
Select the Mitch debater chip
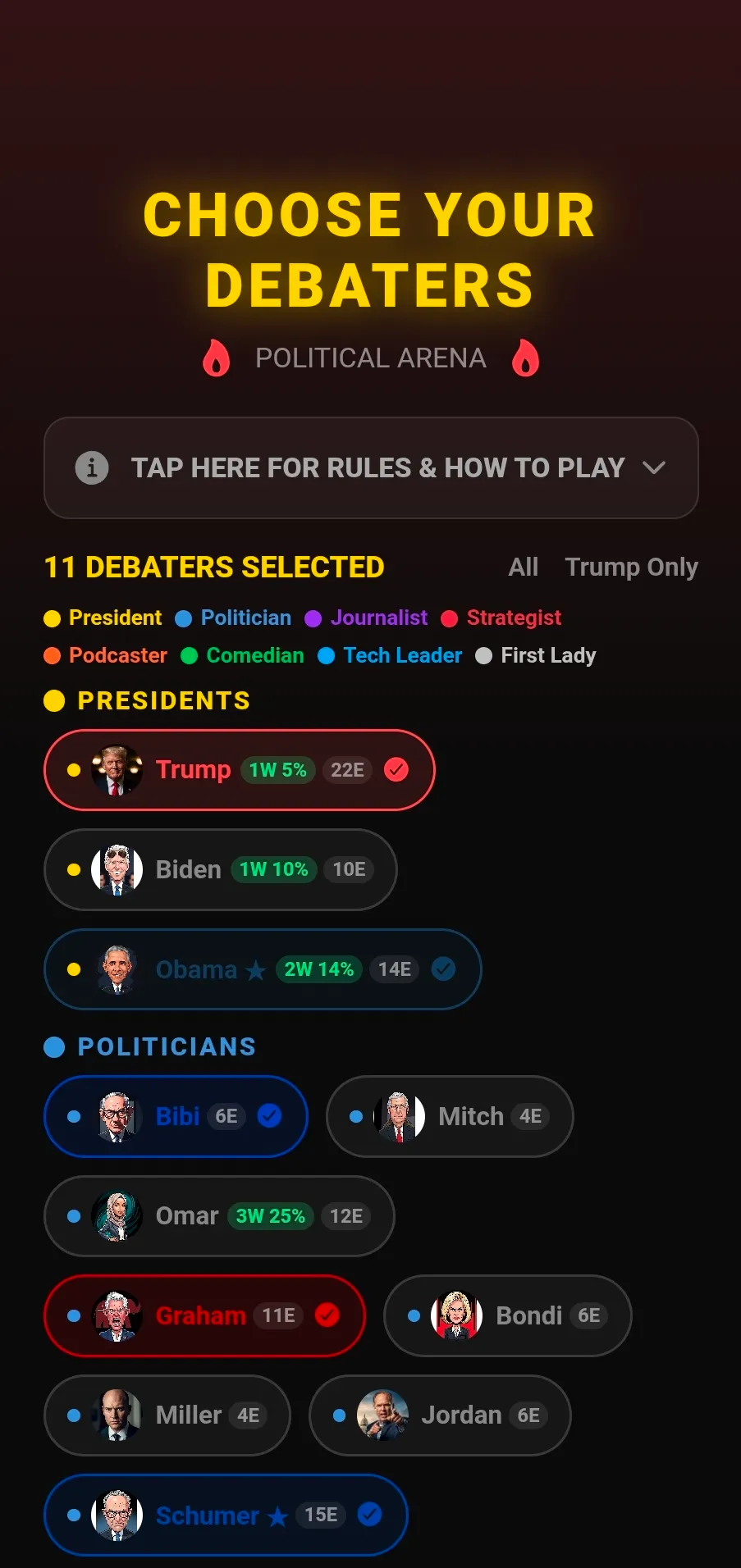450,1116
